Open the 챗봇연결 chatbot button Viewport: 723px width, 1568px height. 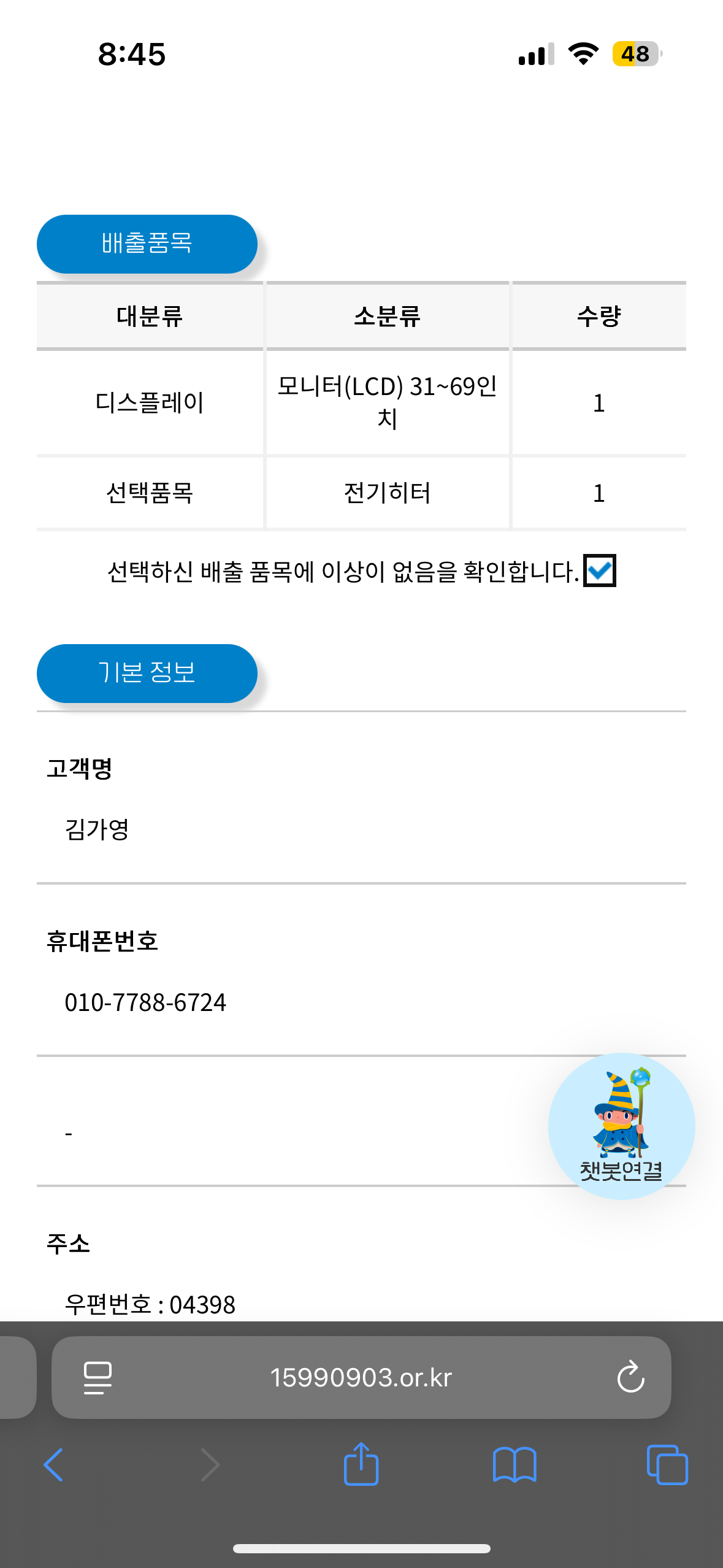[621, 1126]
